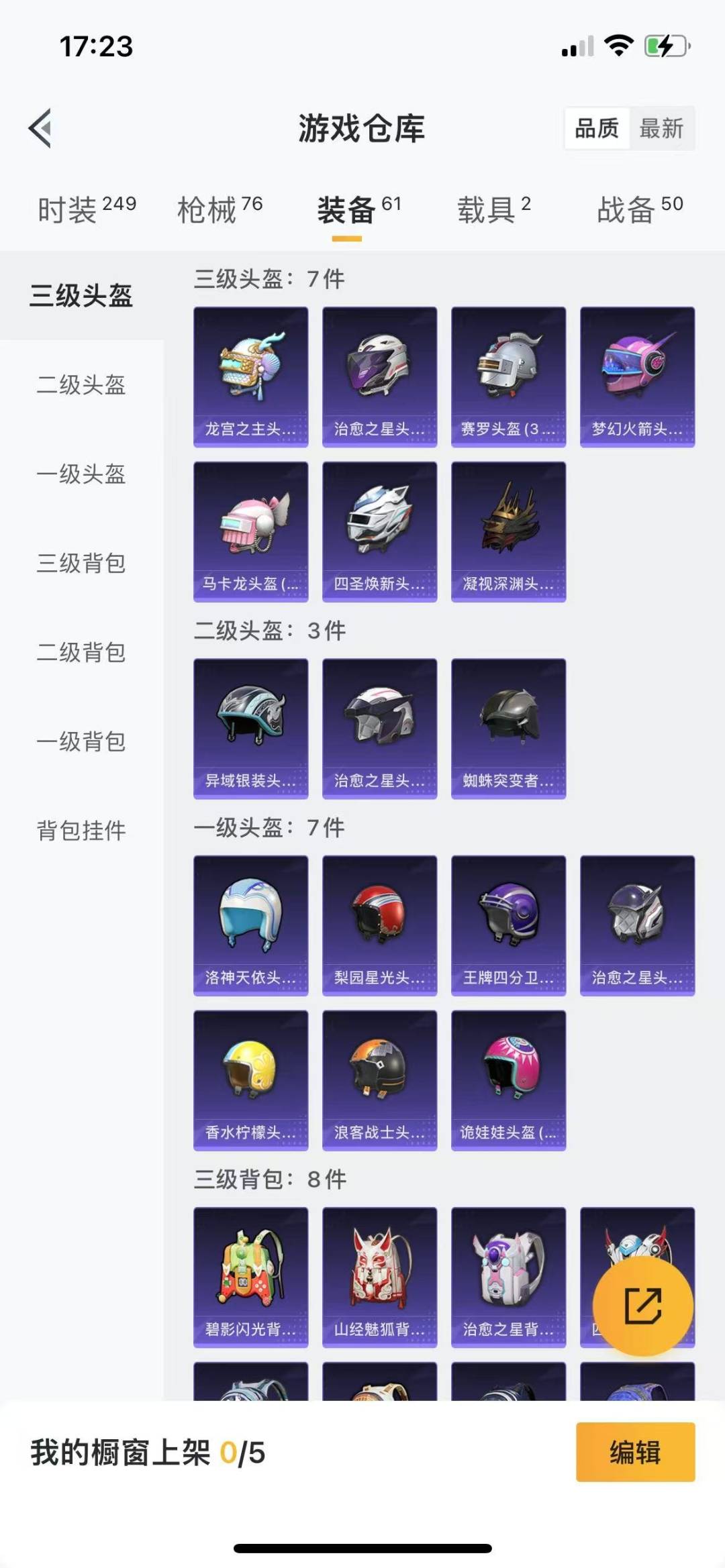
Task: Open the 背包挂件 category
Action: coord(81,831)
